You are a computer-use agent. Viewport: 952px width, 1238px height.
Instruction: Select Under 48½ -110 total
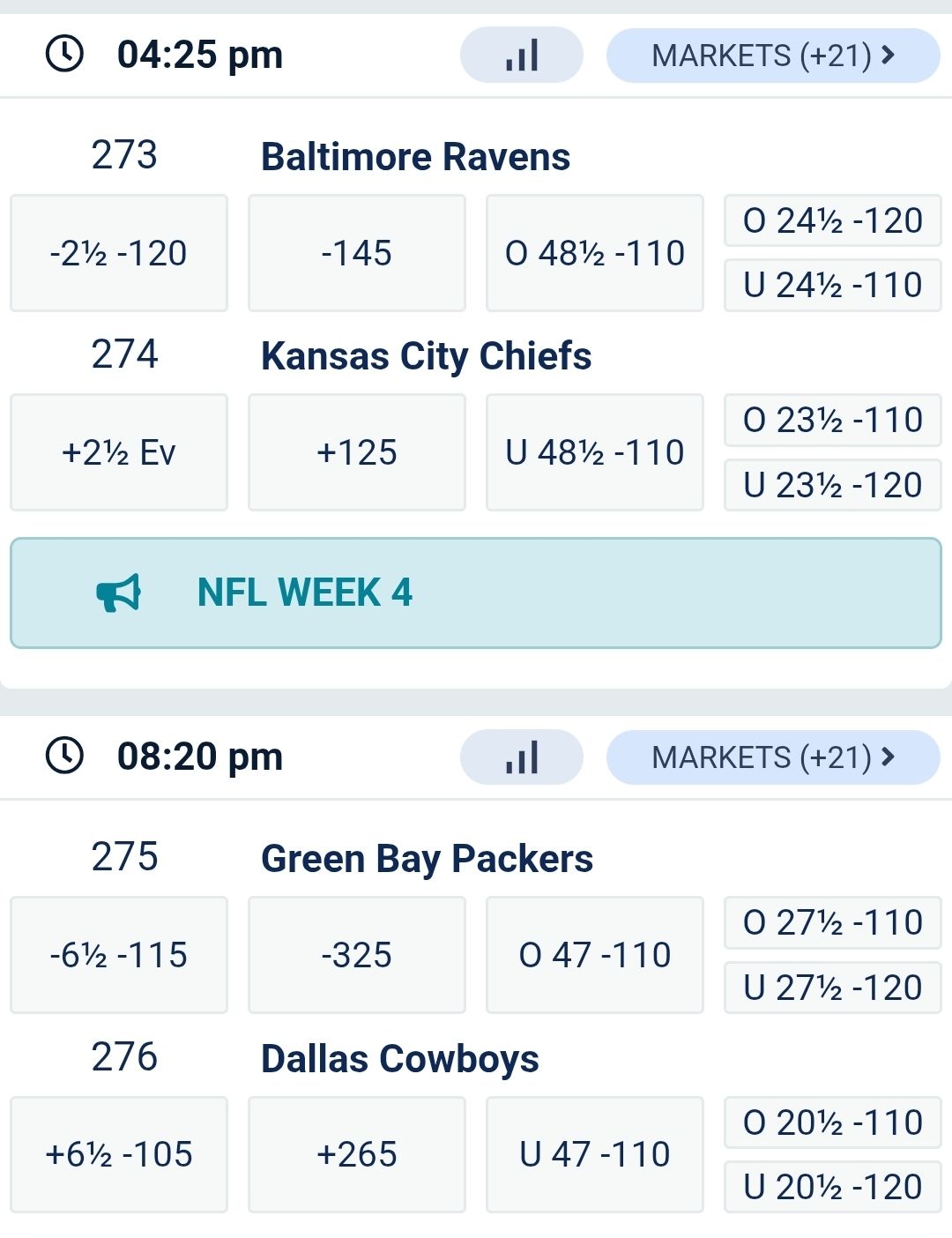click(x=594, y=453)
